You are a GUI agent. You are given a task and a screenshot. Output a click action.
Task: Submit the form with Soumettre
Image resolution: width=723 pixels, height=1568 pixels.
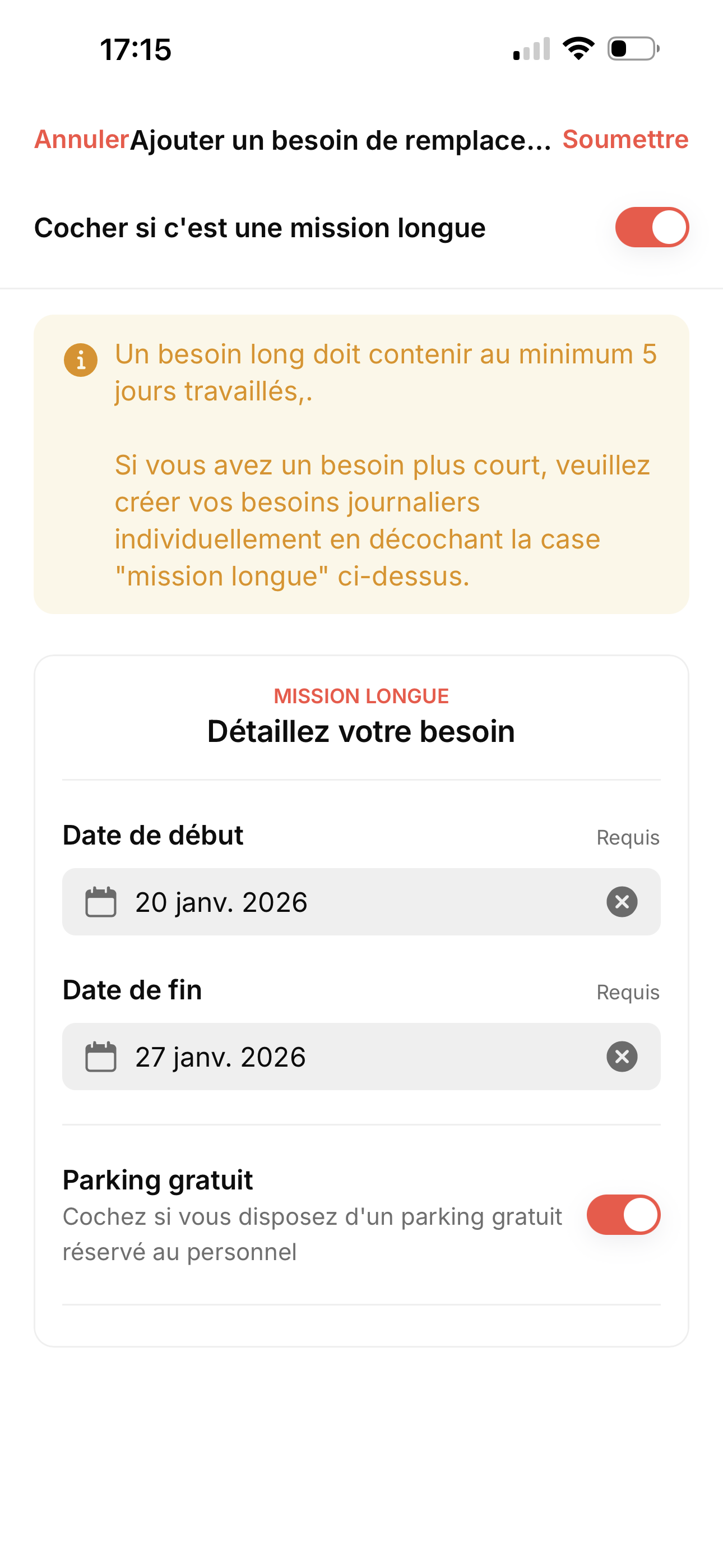point(625,140)
